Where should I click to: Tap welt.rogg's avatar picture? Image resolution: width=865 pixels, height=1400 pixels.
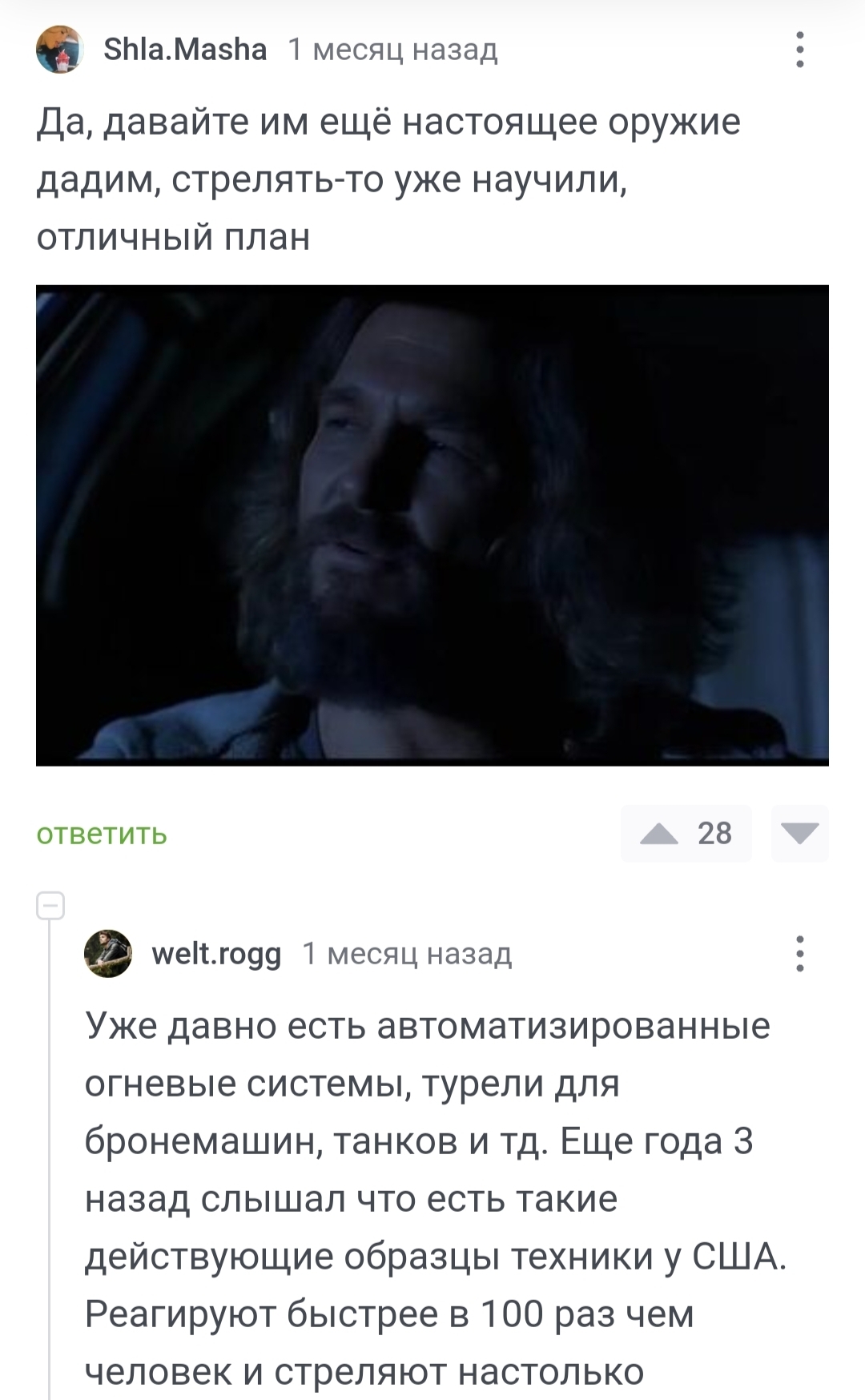pos(108,954)
